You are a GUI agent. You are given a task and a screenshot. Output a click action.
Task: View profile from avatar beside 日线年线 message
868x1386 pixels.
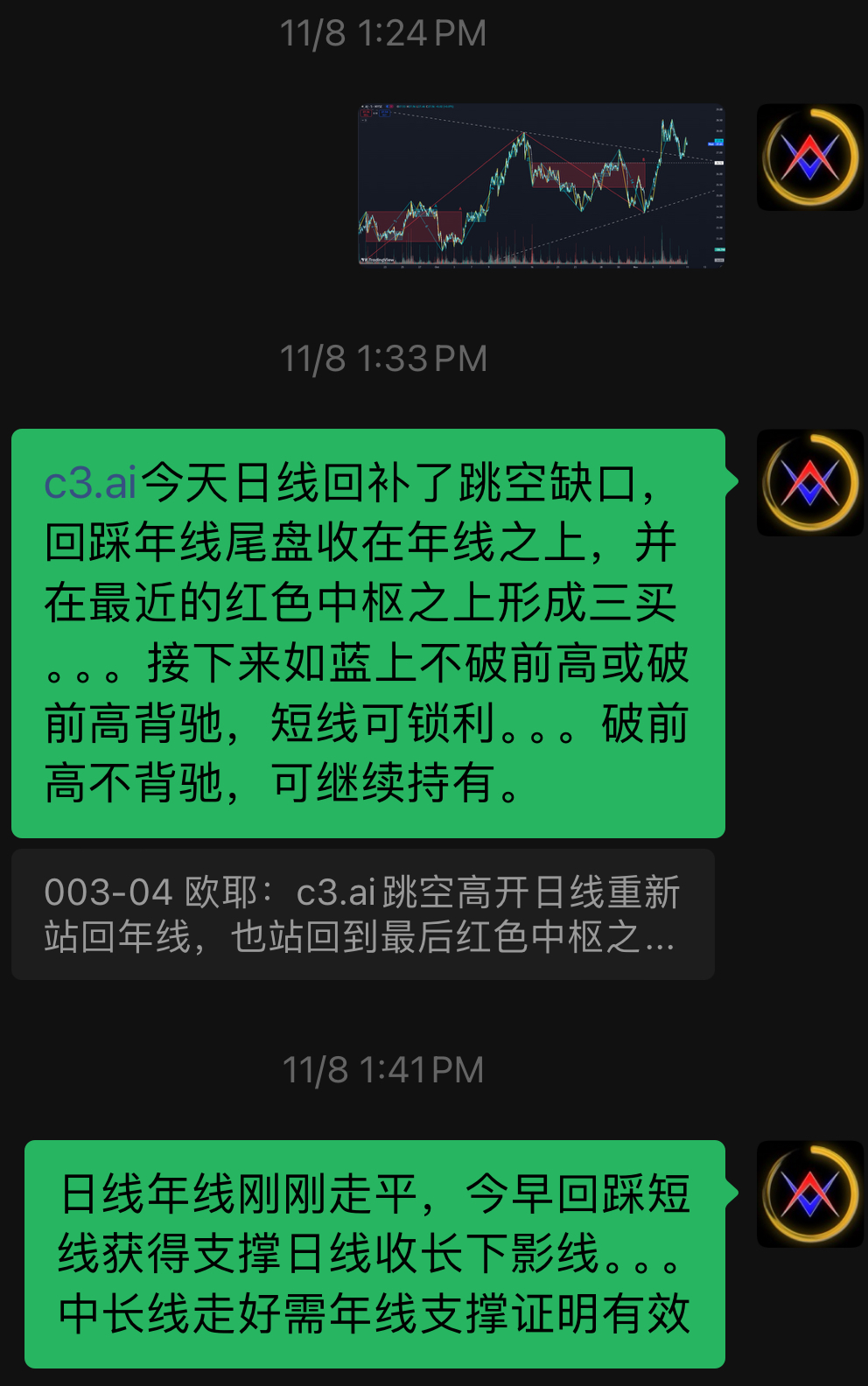click(x=809, y=1193)
